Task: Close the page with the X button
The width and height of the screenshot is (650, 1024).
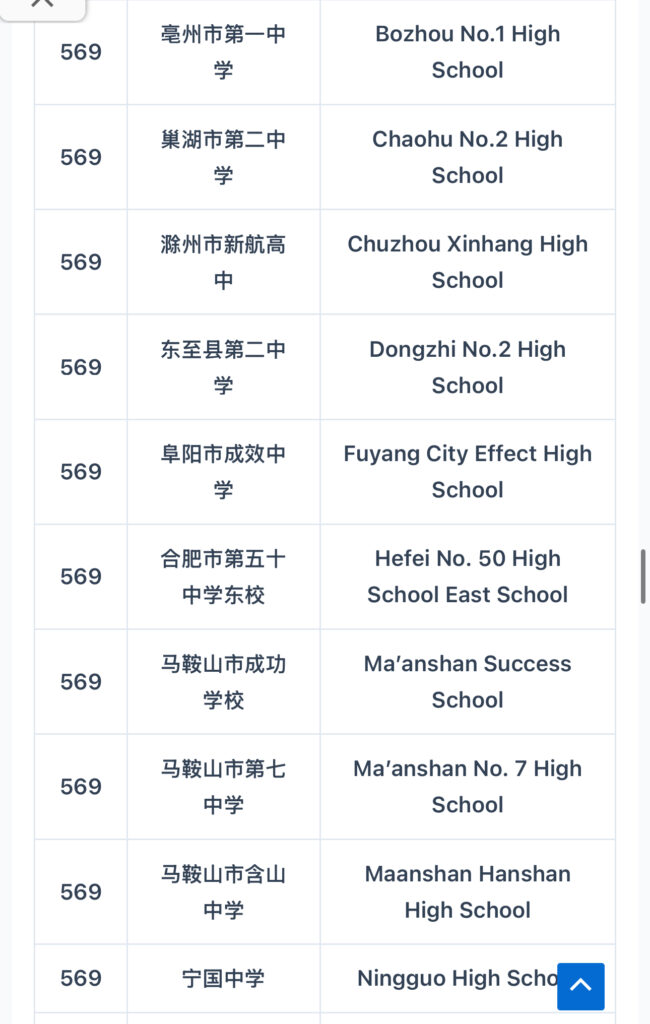Action: 42,4
